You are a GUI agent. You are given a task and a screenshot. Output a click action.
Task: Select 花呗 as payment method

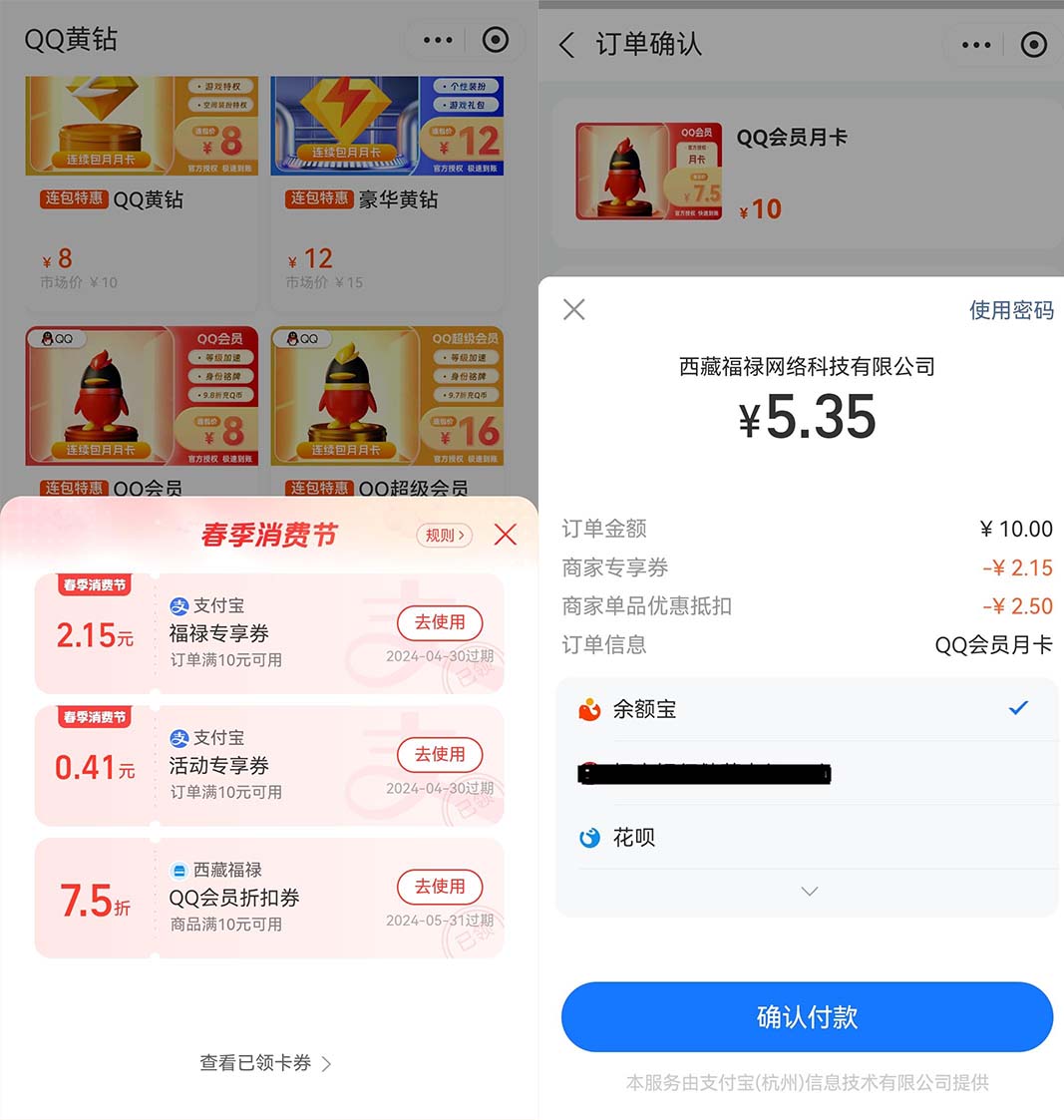pyautogui.click(x=806, y=837)
